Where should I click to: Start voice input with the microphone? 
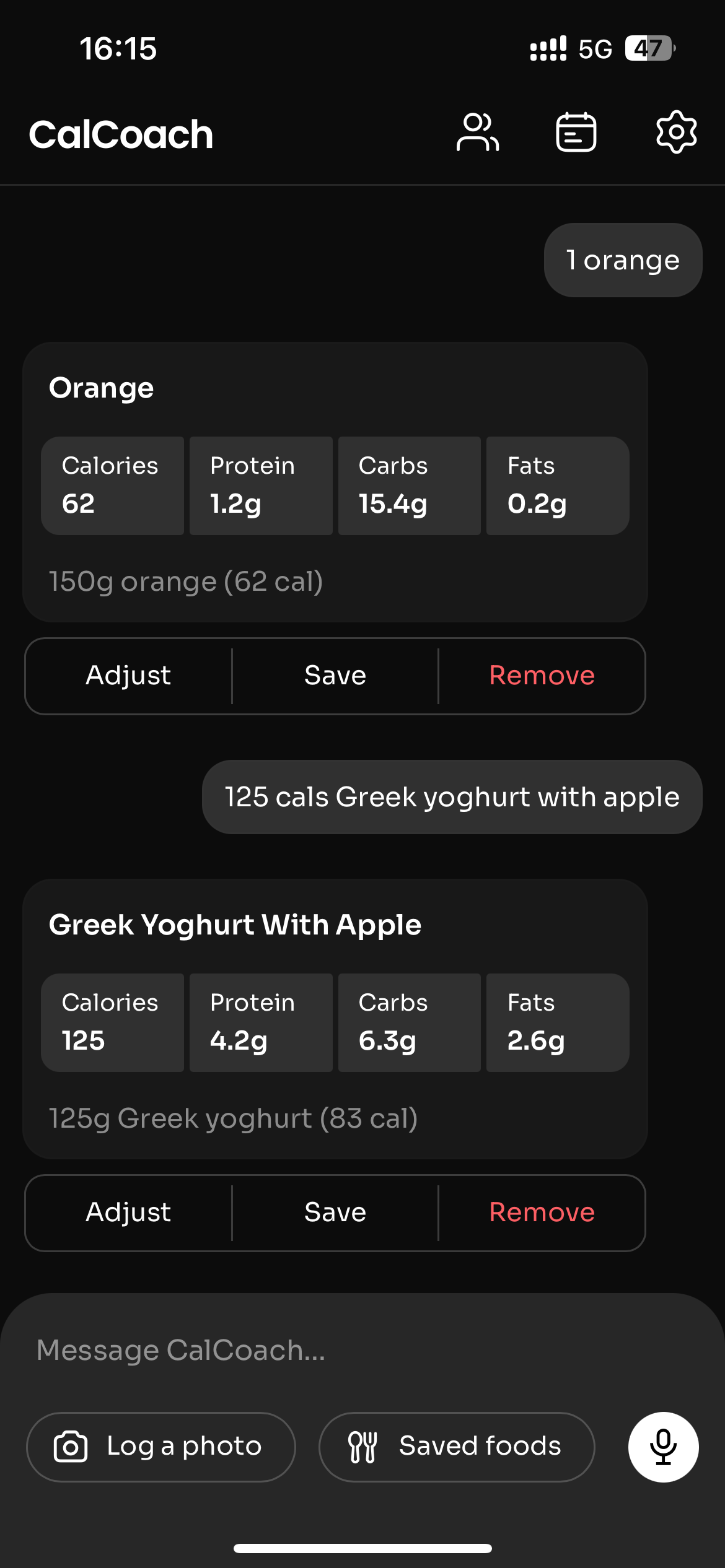[x=663, y=1447]
